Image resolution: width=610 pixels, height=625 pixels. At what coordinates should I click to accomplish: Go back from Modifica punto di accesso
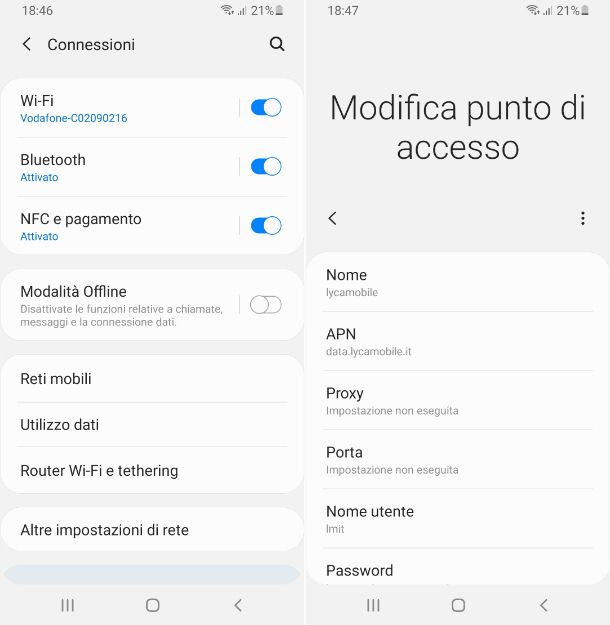(x=333, y=218)
